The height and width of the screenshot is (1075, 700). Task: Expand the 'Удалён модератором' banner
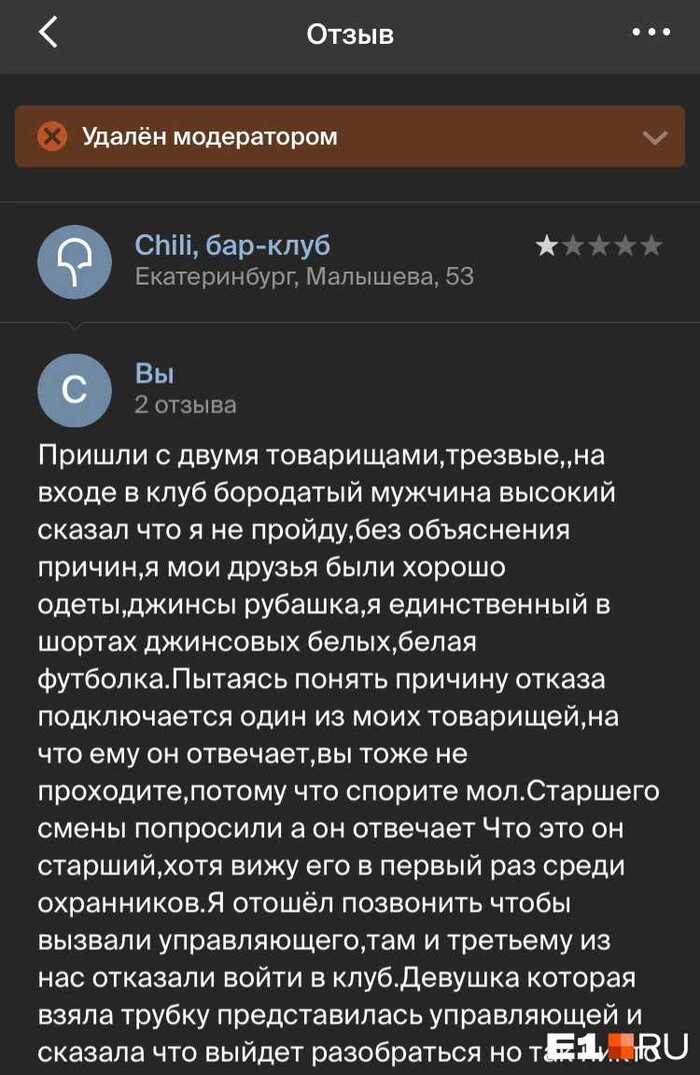tap(655, 137)
